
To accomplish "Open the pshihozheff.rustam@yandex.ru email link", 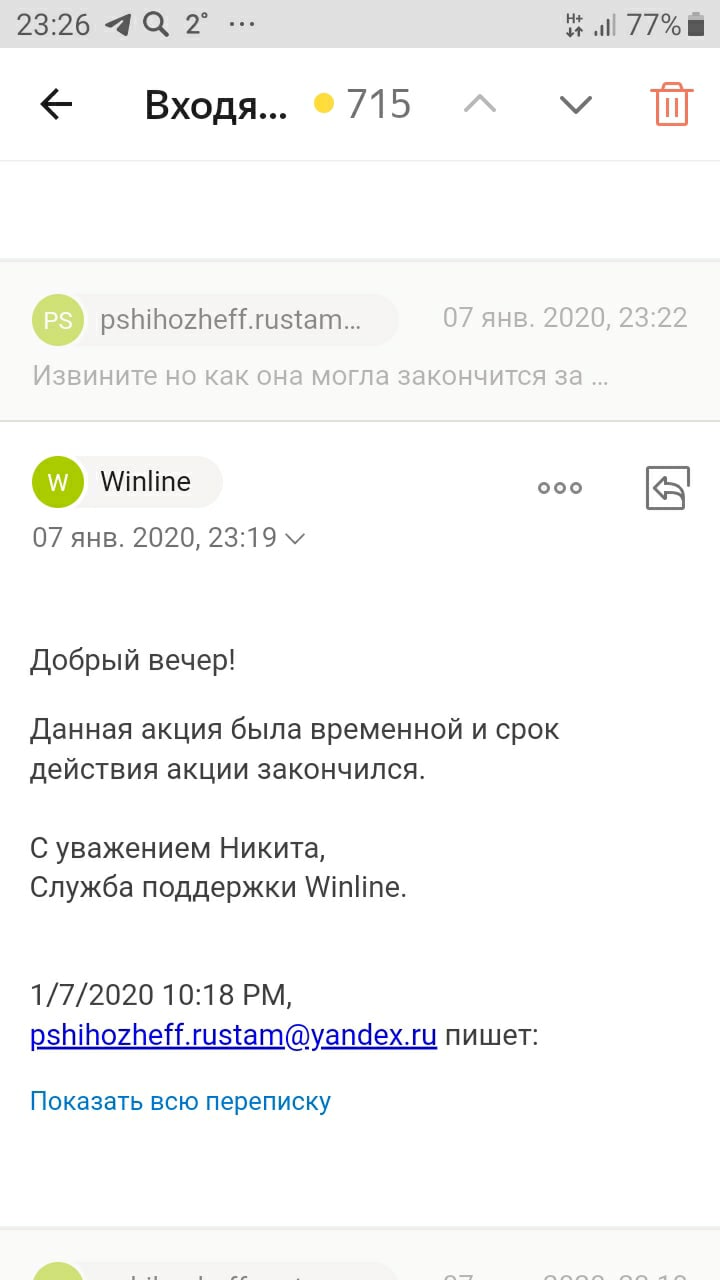I will (234, 1035).
